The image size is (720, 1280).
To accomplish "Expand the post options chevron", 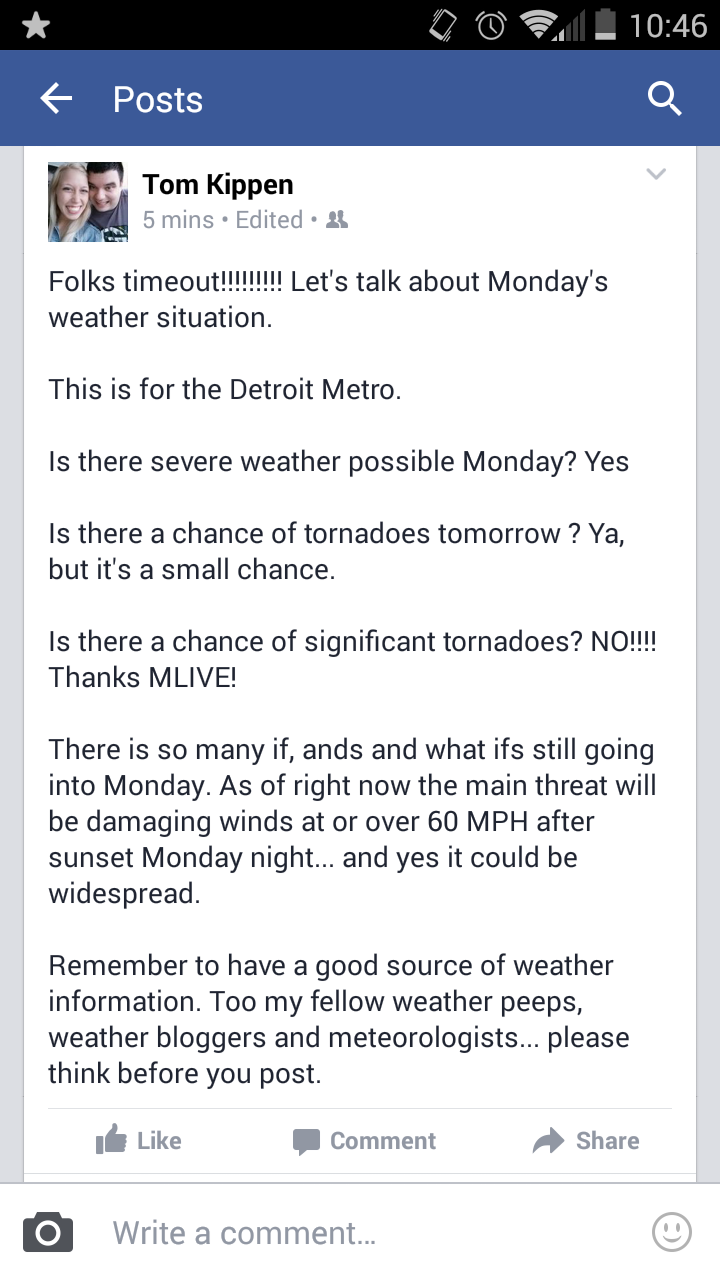I will [x=656, y=174].
